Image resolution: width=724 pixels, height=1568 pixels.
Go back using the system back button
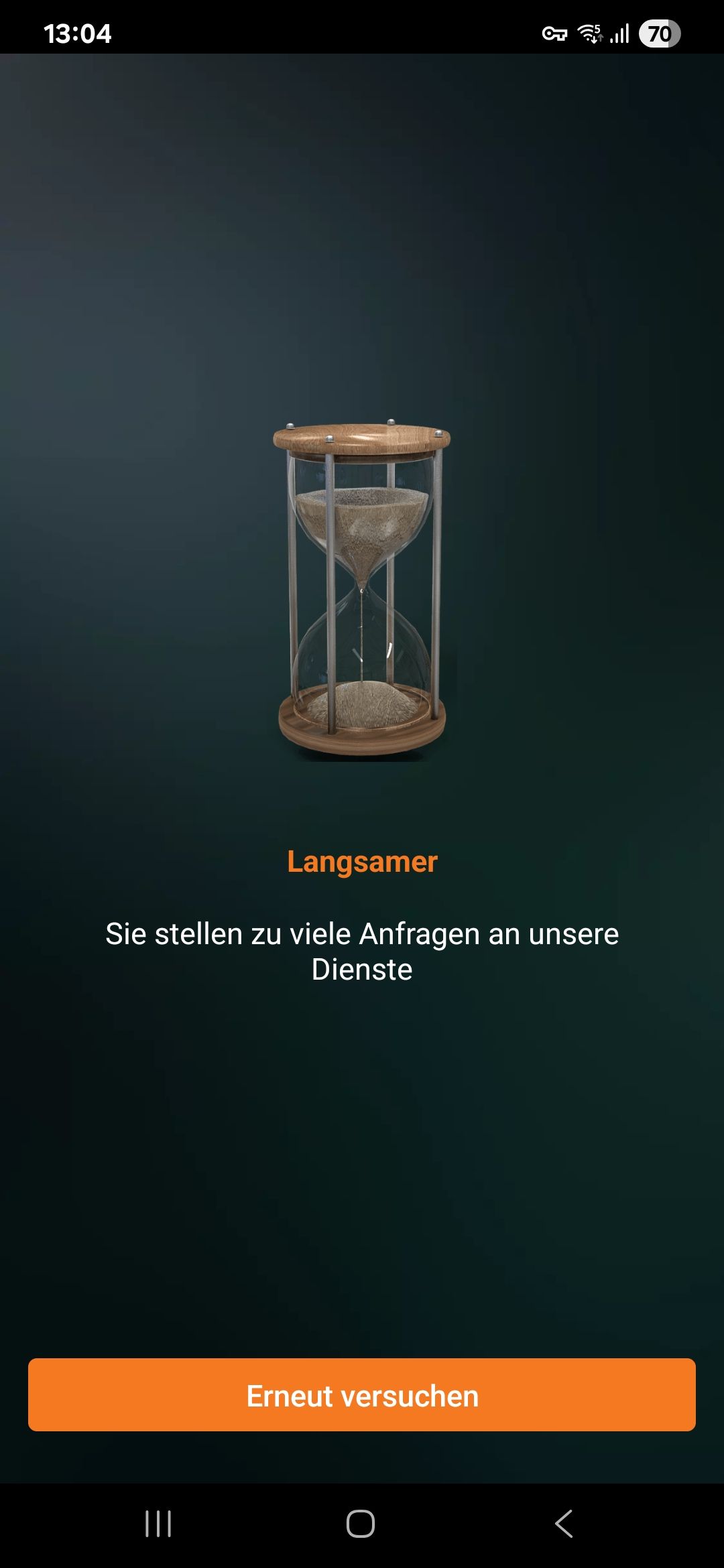[564, 1524]
